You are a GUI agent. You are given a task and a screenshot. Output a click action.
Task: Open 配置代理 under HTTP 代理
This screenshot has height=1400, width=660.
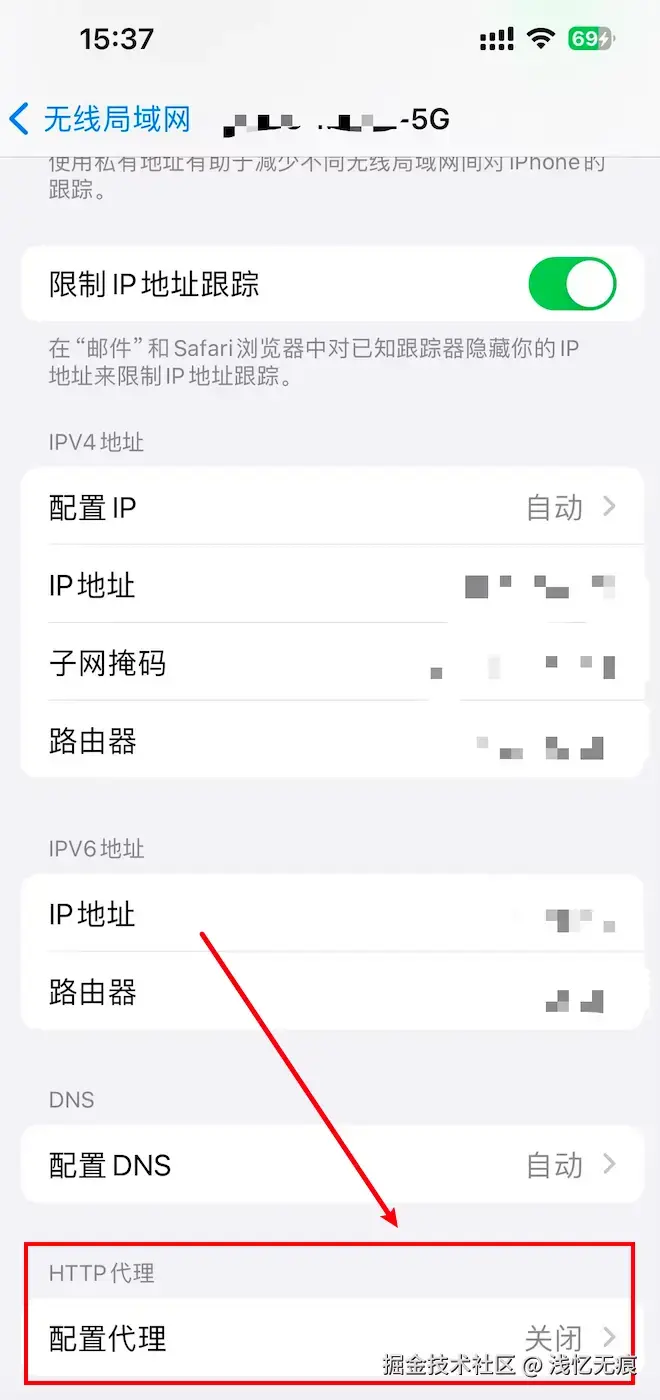coord(330,1338)
